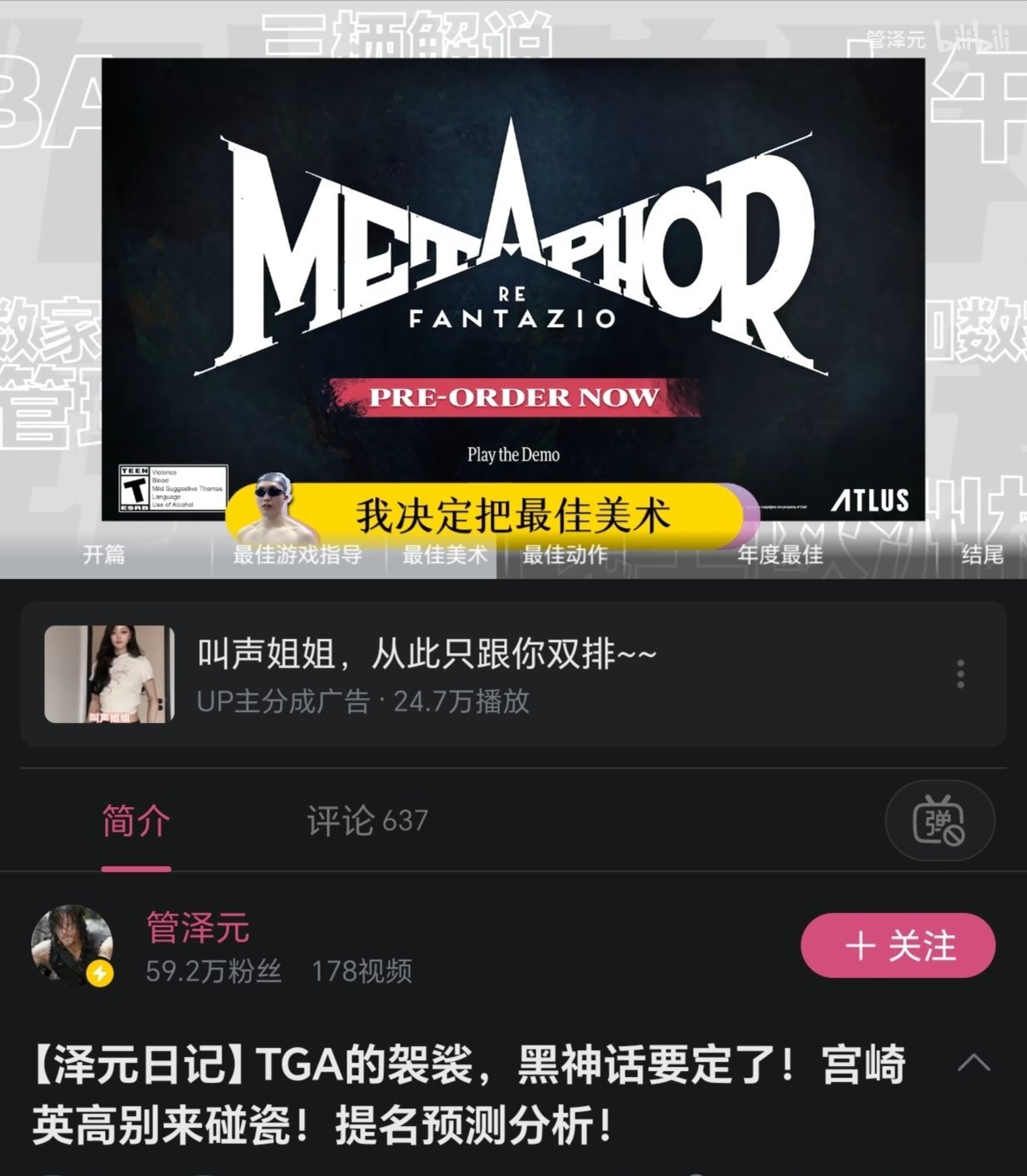The image size is (1027, 1176).
Task: Follow 管泽元 with the 关注 button
Action: click(898, 946)
